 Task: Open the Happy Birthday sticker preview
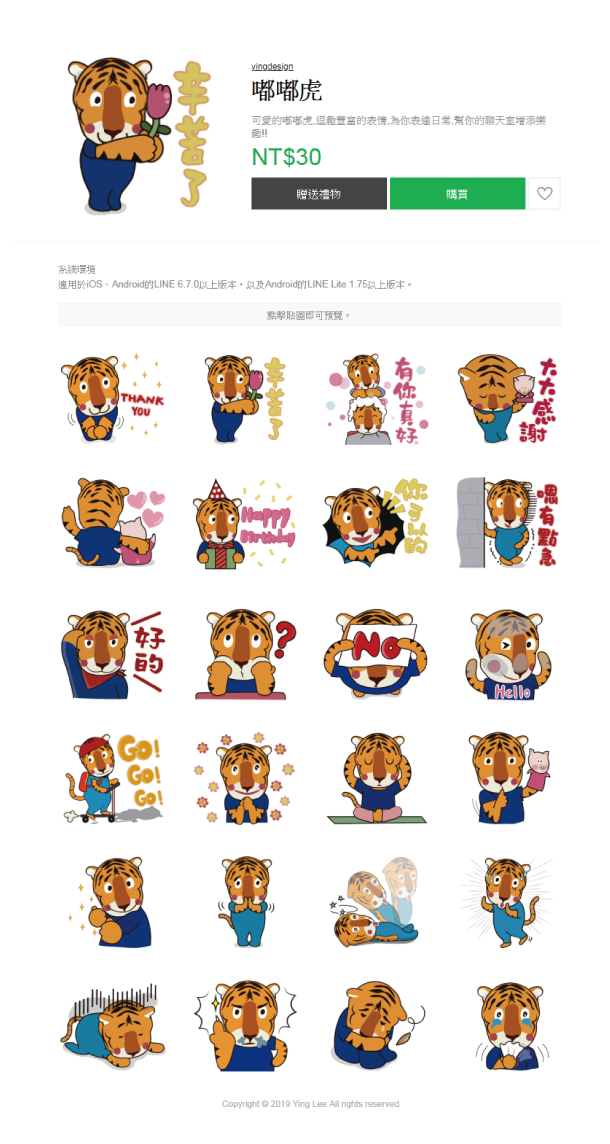click(243, 523)
